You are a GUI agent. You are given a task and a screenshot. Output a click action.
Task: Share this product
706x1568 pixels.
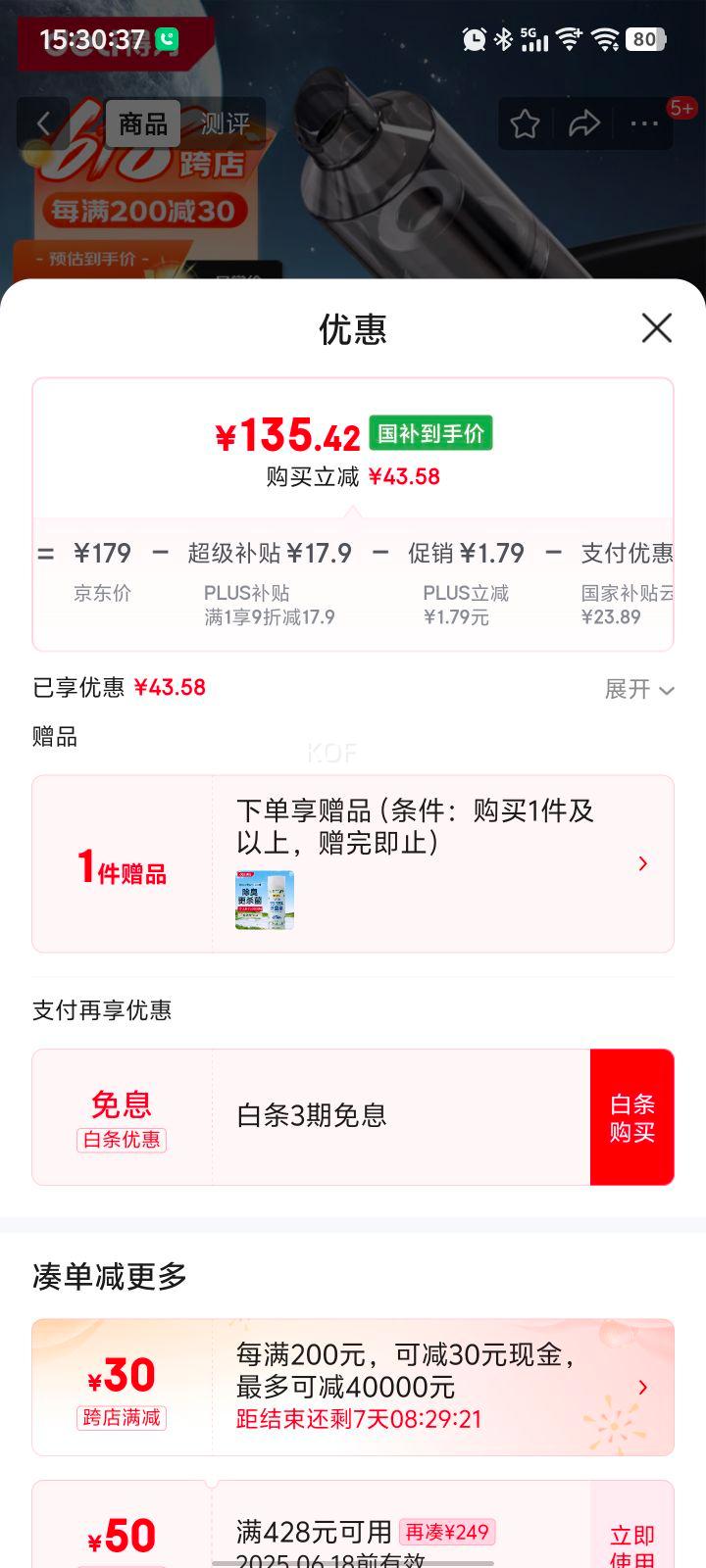(x=584, y=123)
